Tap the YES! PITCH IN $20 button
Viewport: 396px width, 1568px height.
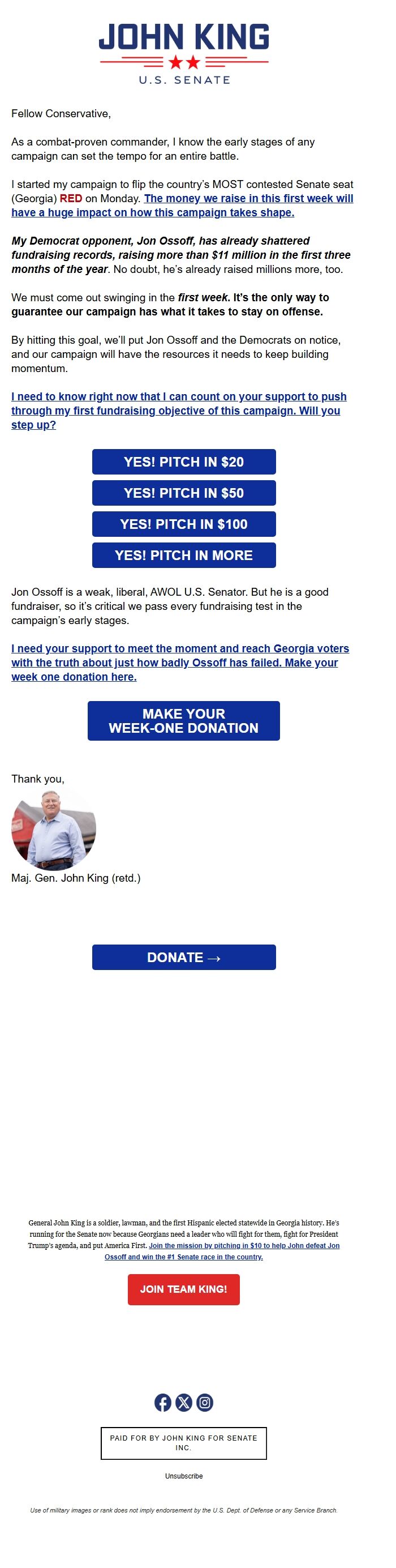click(184, 462)
